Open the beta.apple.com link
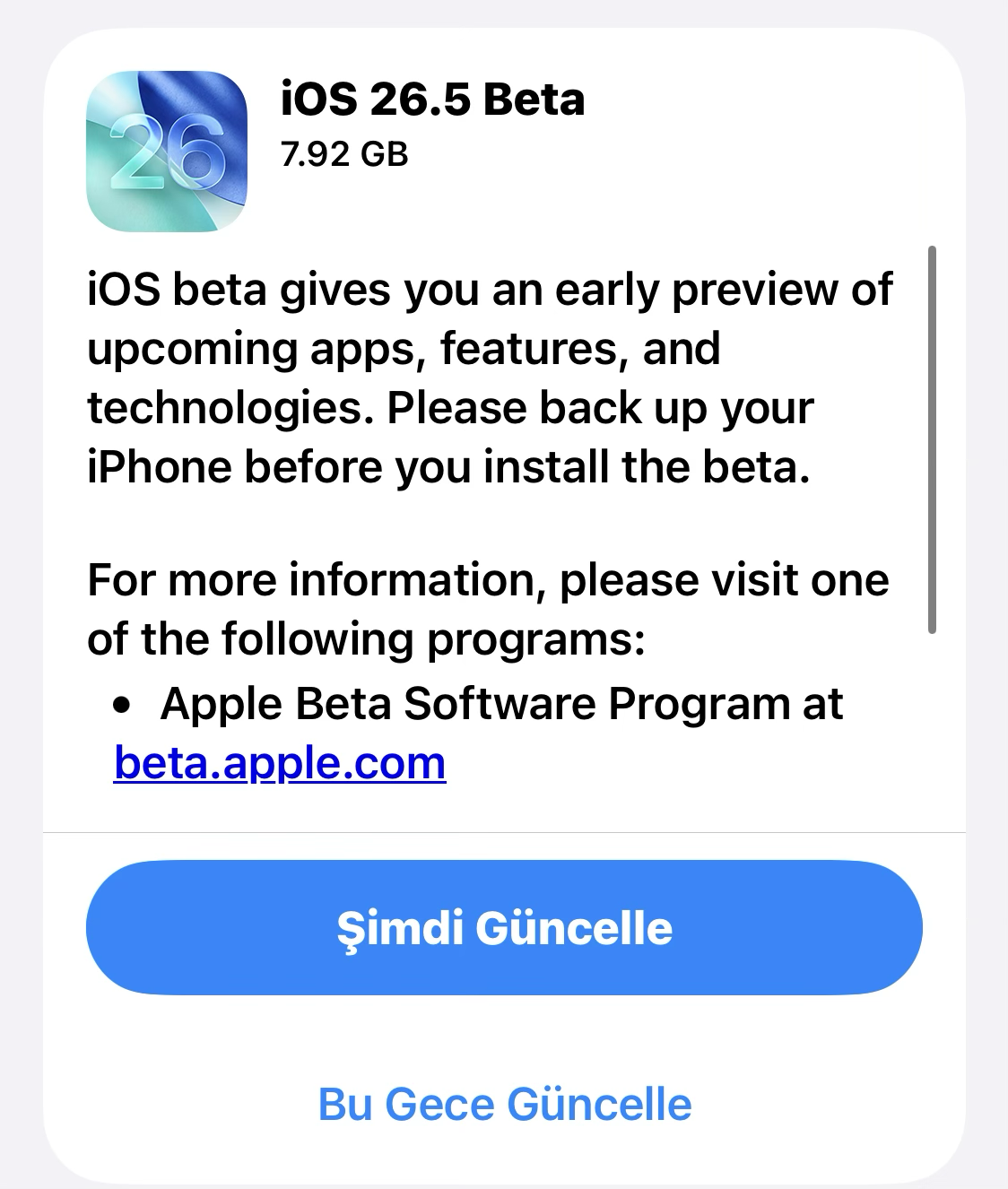The height and width of the screenshot is (1189, 1008). coord(280,763)
